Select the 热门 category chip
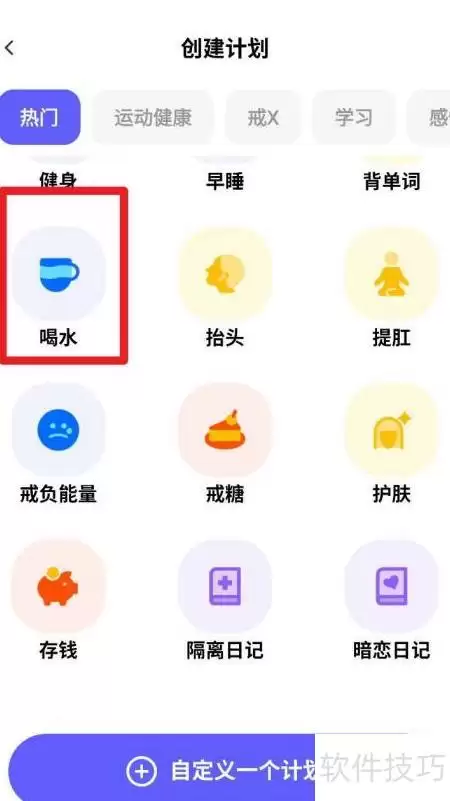Viewport: 450px width, 801px height. click(x=40, y=117)
